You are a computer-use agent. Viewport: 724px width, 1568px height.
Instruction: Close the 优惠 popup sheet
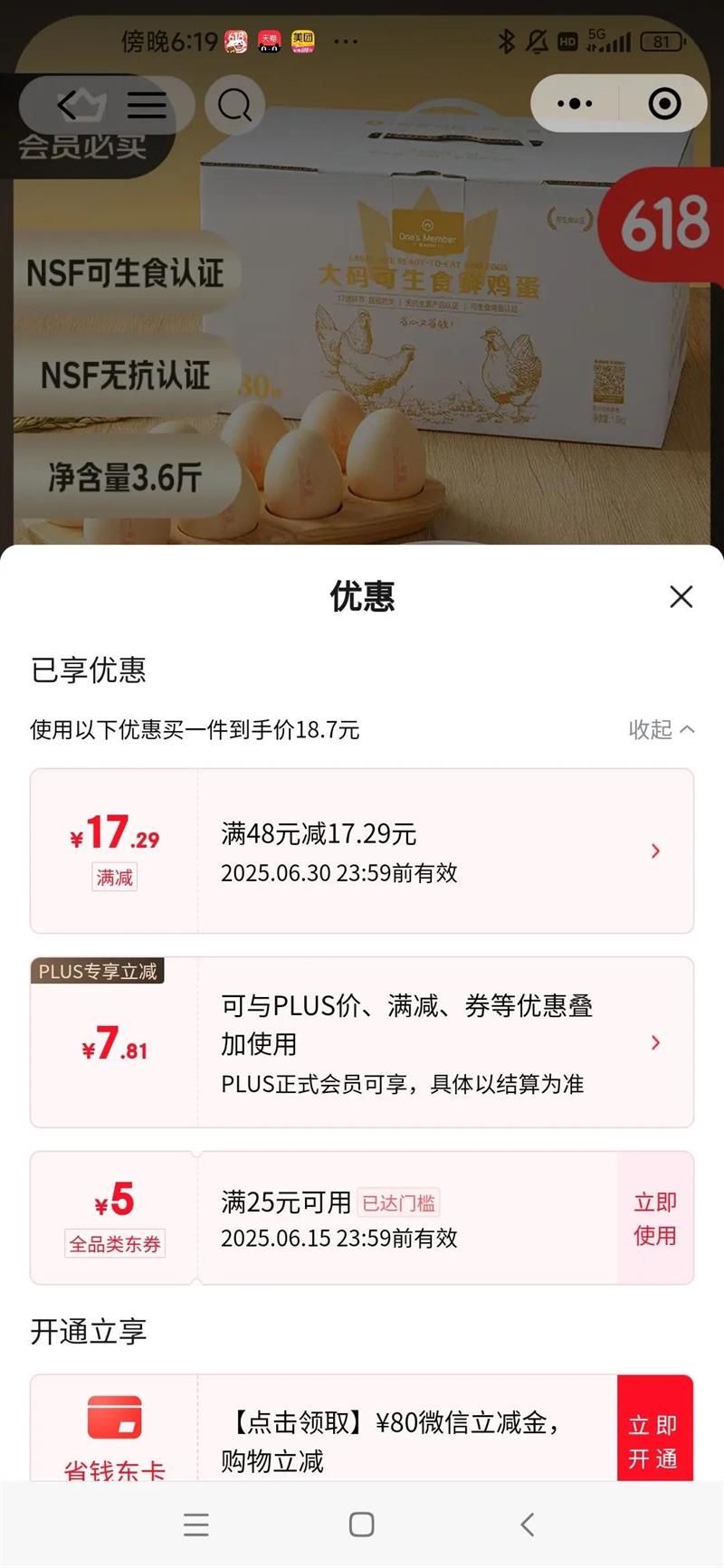(x=681, y=597)
